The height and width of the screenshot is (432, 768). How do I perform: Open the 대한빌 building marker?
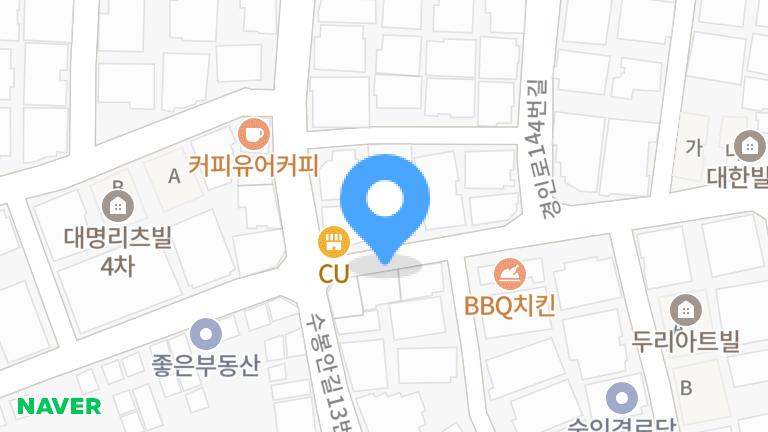(x=746, y=148)
